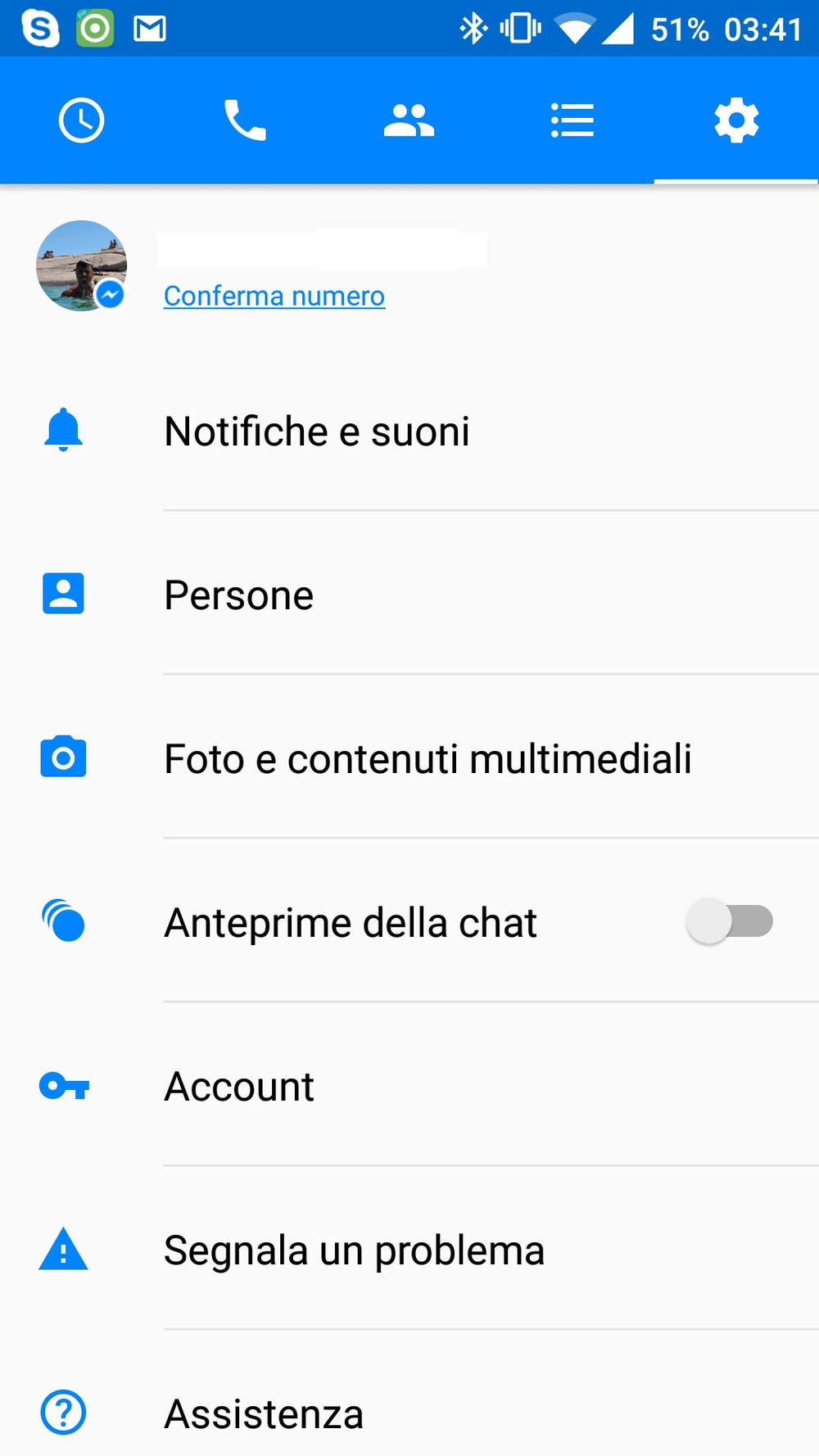Viewport: 819px width, 1456px height.
Task: Enable the Anteprime della chat switch
Action: click(x=729, y=921)
